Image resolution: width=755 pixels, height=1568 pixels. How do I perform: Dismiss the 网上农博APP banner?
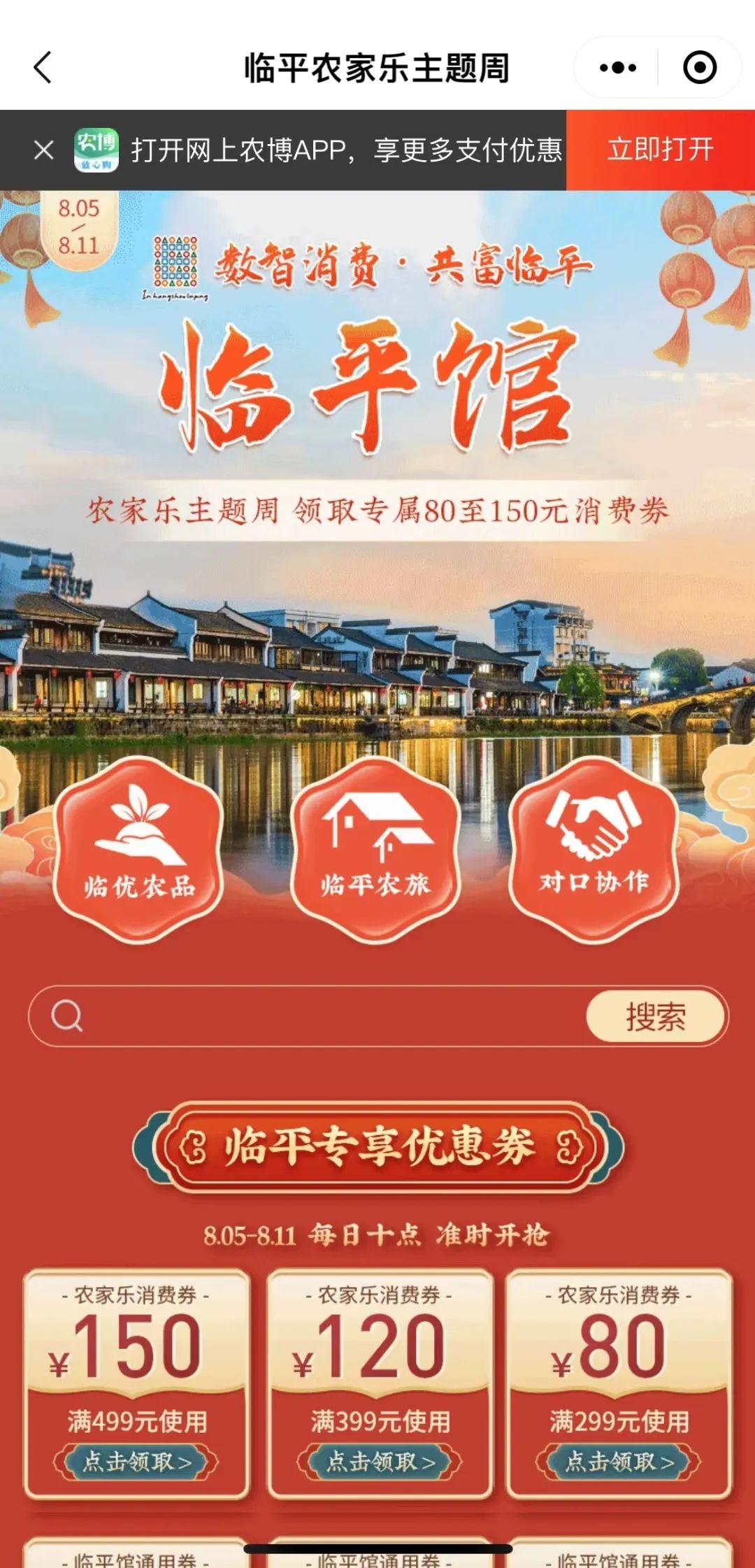point(43,150)
